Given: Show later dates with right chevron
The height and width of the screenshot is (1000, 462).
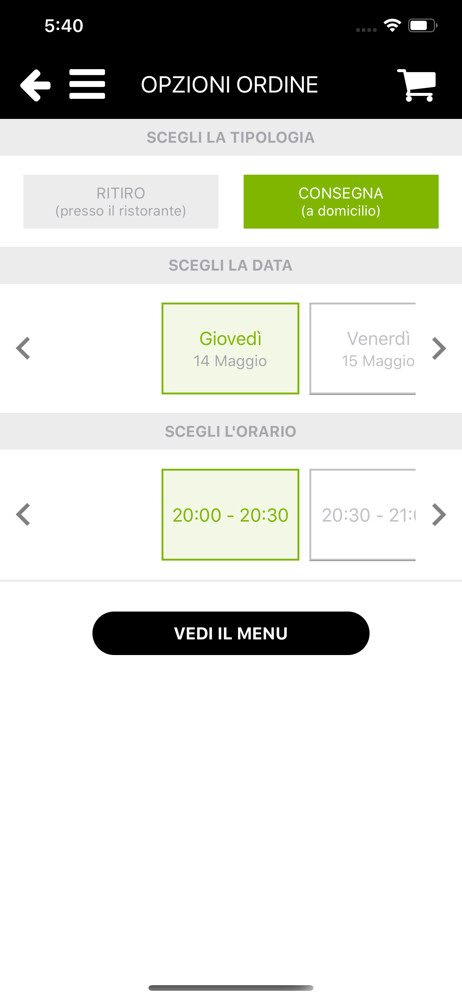Looking at the screenshot, I should click(x=439, y=348).
